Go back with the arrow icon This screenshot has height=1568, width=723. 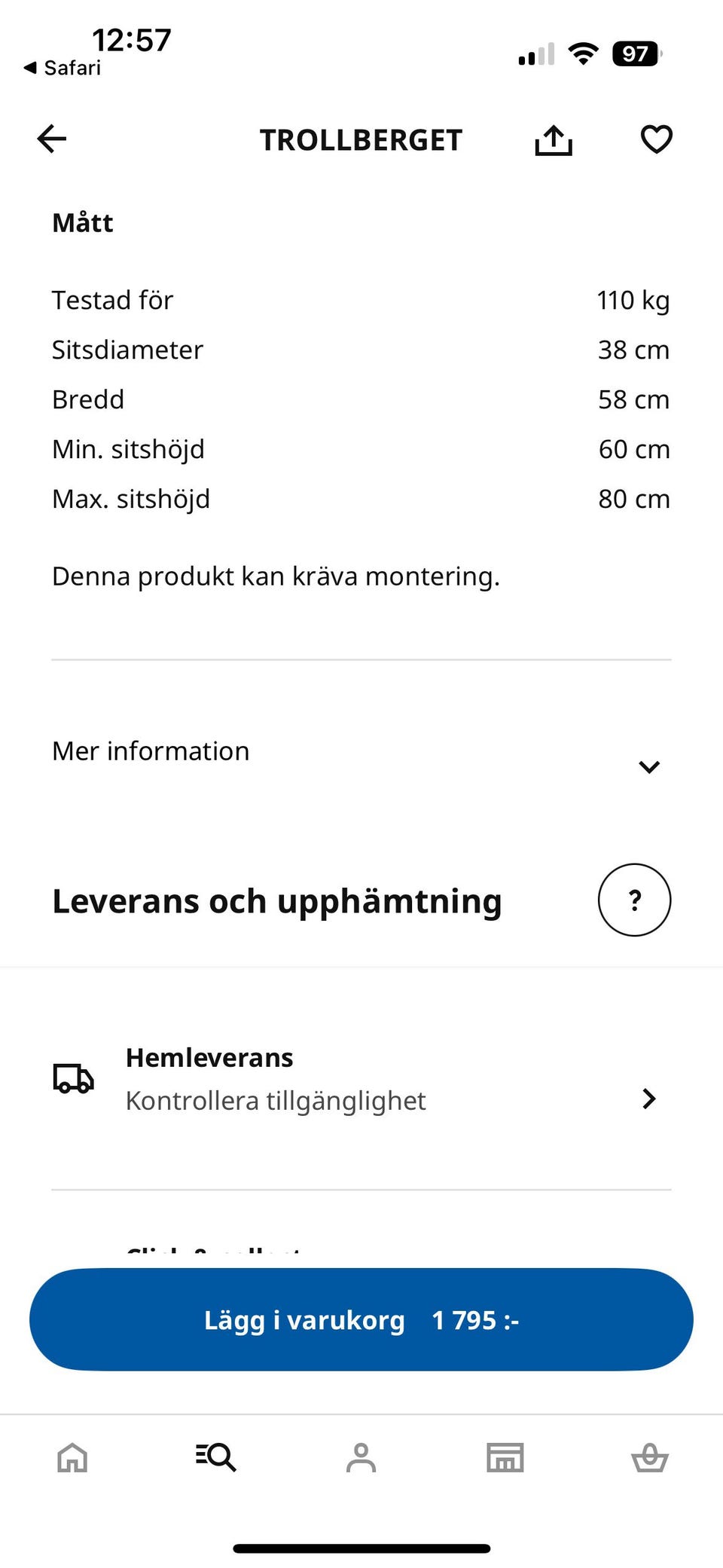tap(52, 139)
